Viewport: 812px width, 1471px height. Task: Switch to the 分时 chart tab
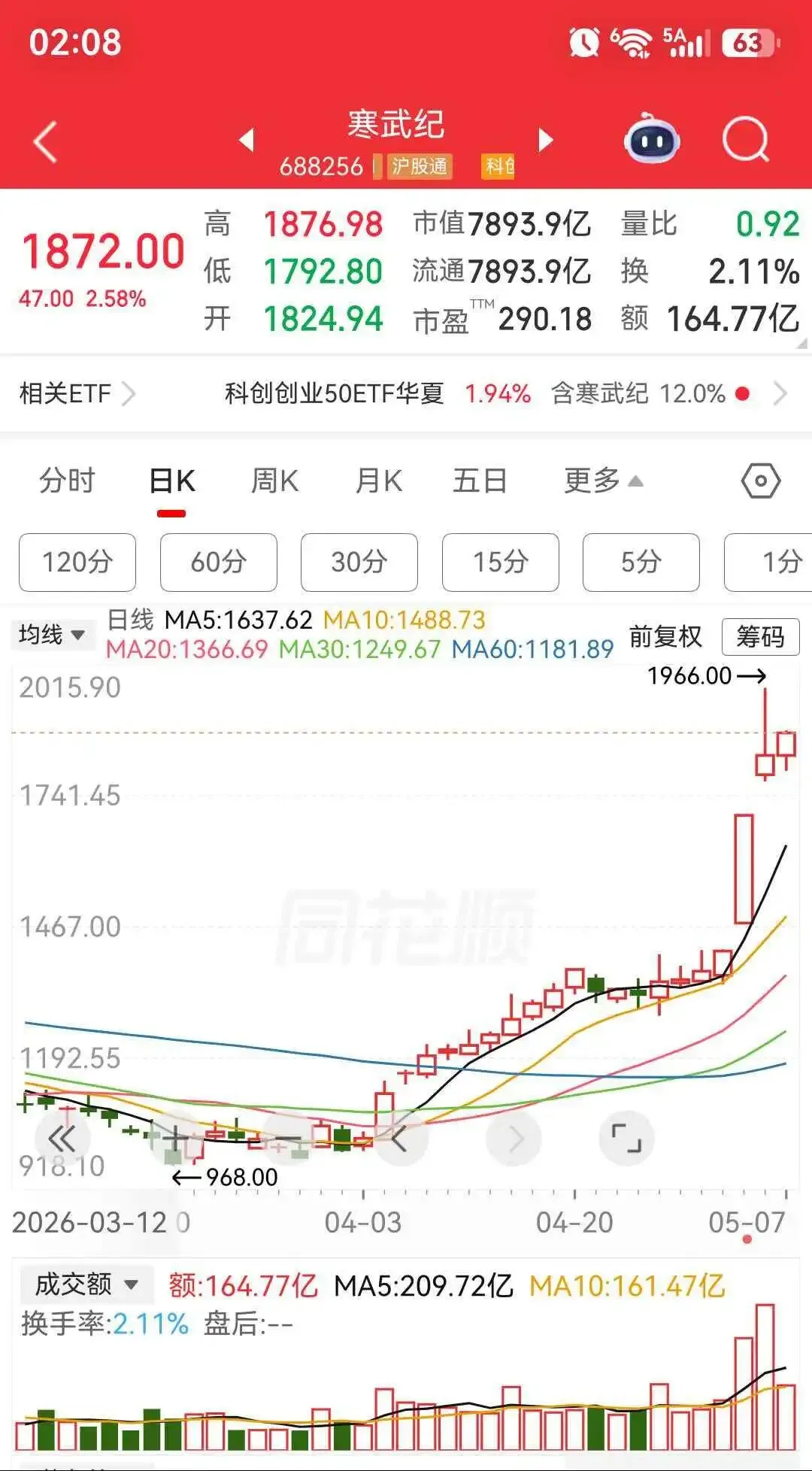point(68,481)
